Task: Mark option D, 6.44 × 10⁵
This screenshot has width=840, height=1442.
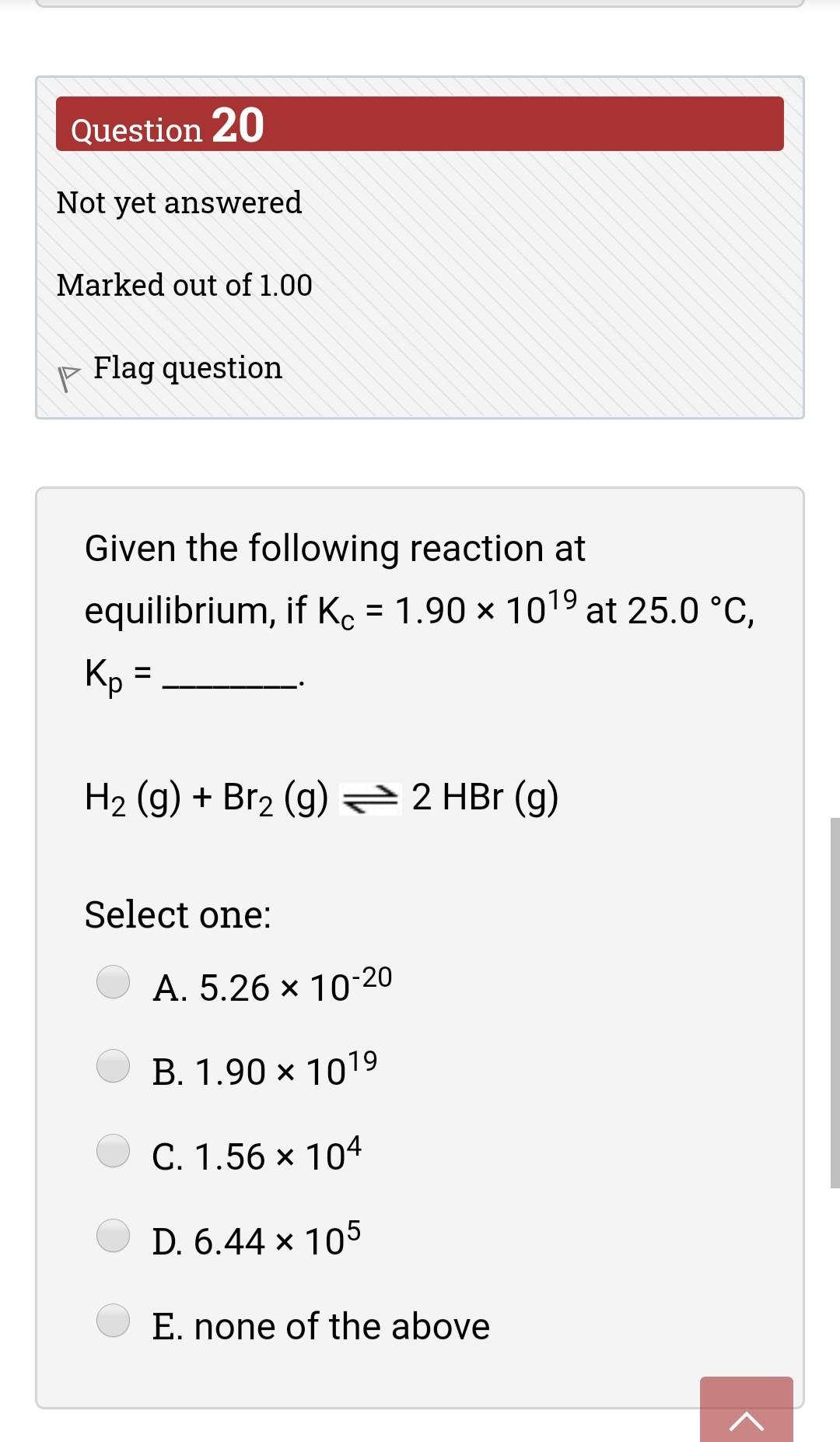Action: coord(114,1236)
